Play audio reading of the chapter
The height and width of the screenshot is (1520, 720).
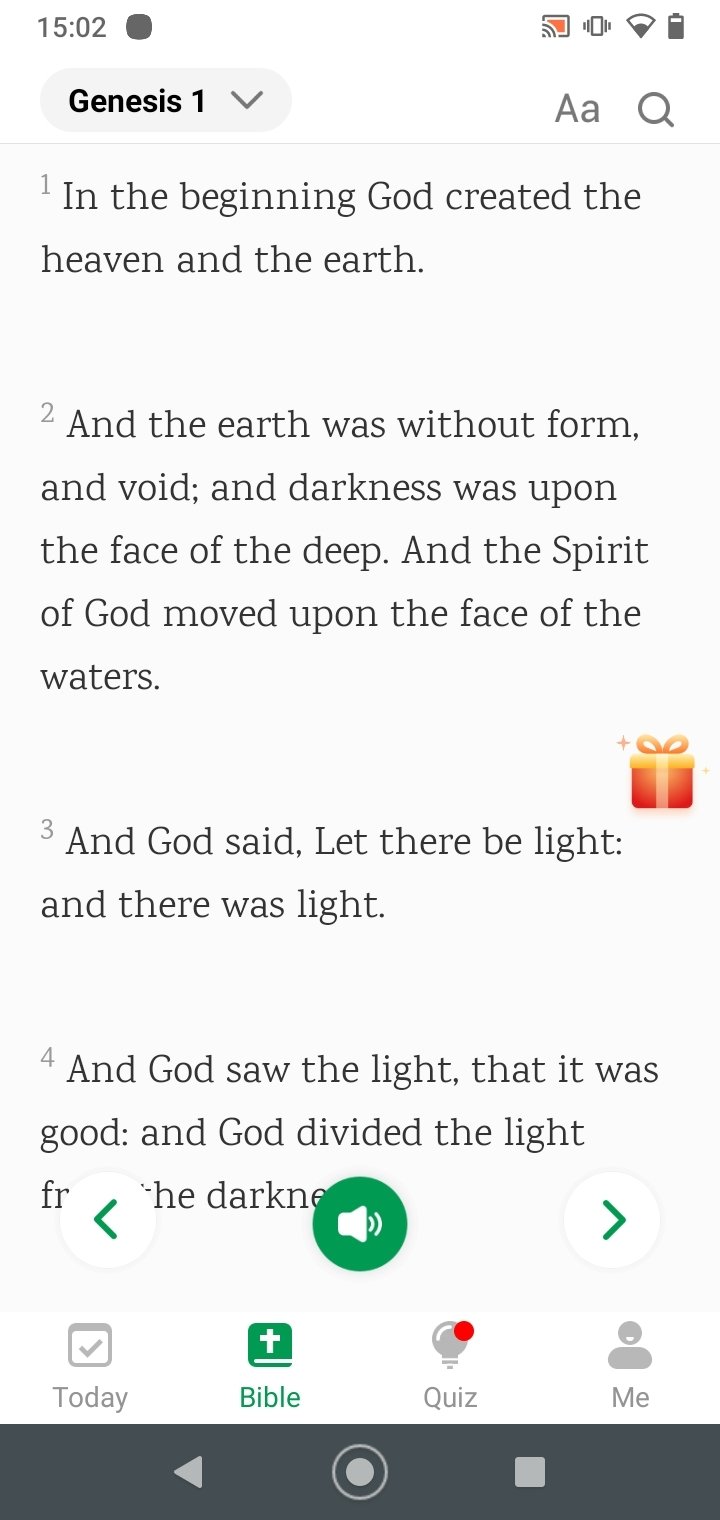[360, 1224]
